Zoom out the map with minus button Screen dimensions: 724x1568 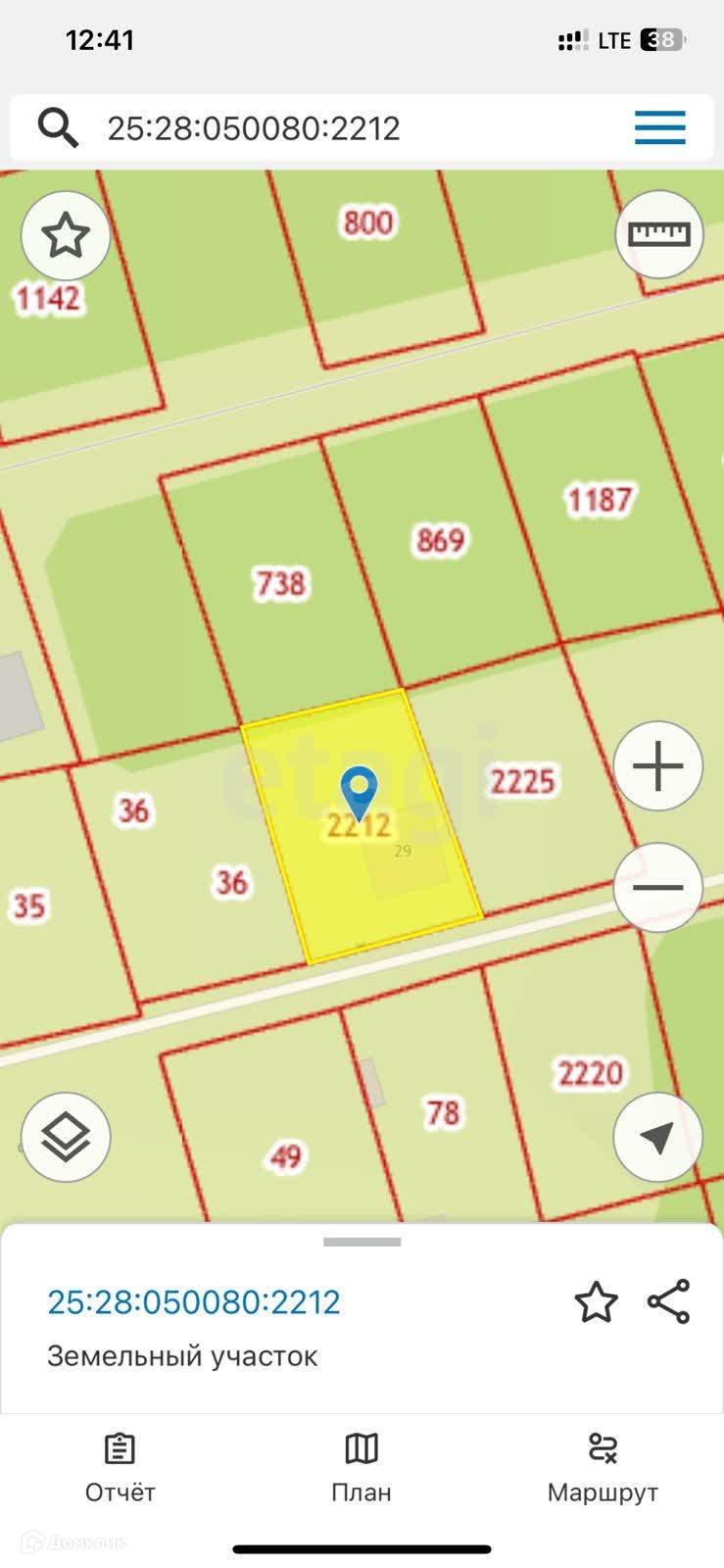pos(658,887)
